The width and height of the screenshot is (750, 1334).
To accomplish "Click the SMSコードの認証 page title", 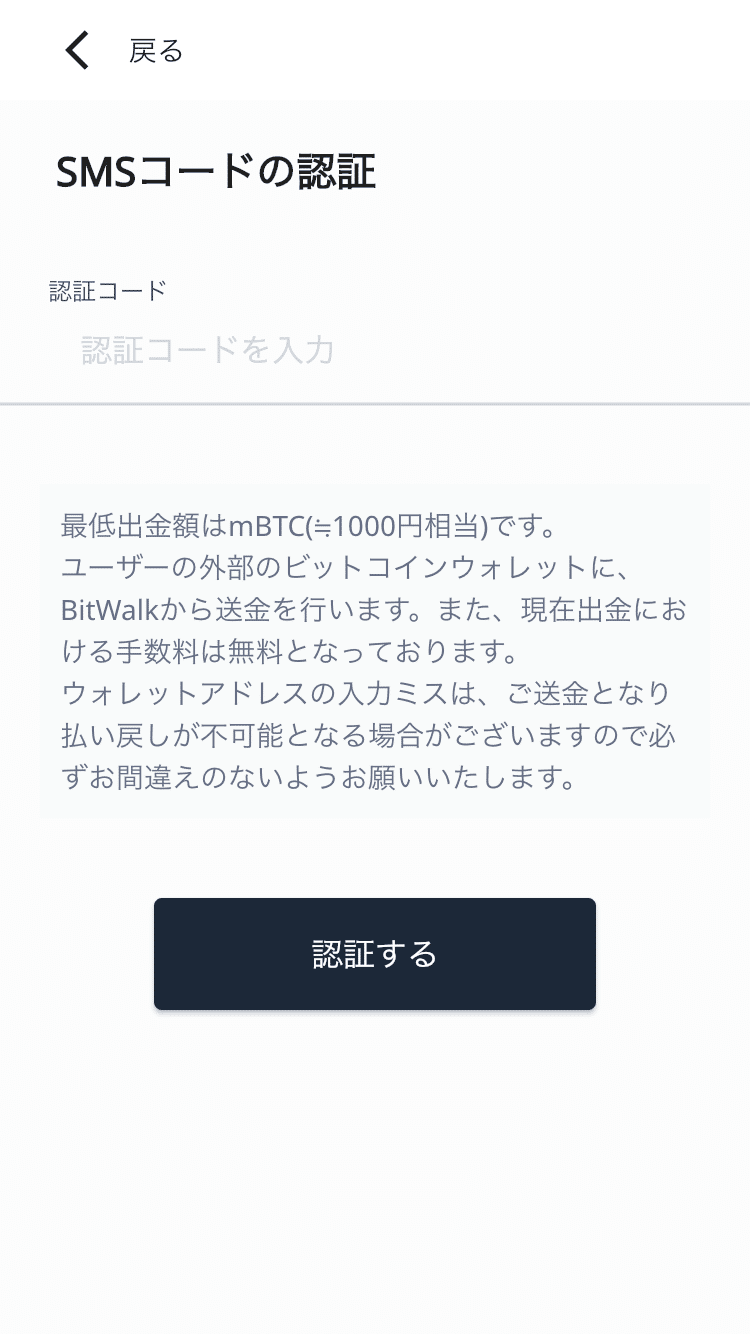I will tap(217, 171).
